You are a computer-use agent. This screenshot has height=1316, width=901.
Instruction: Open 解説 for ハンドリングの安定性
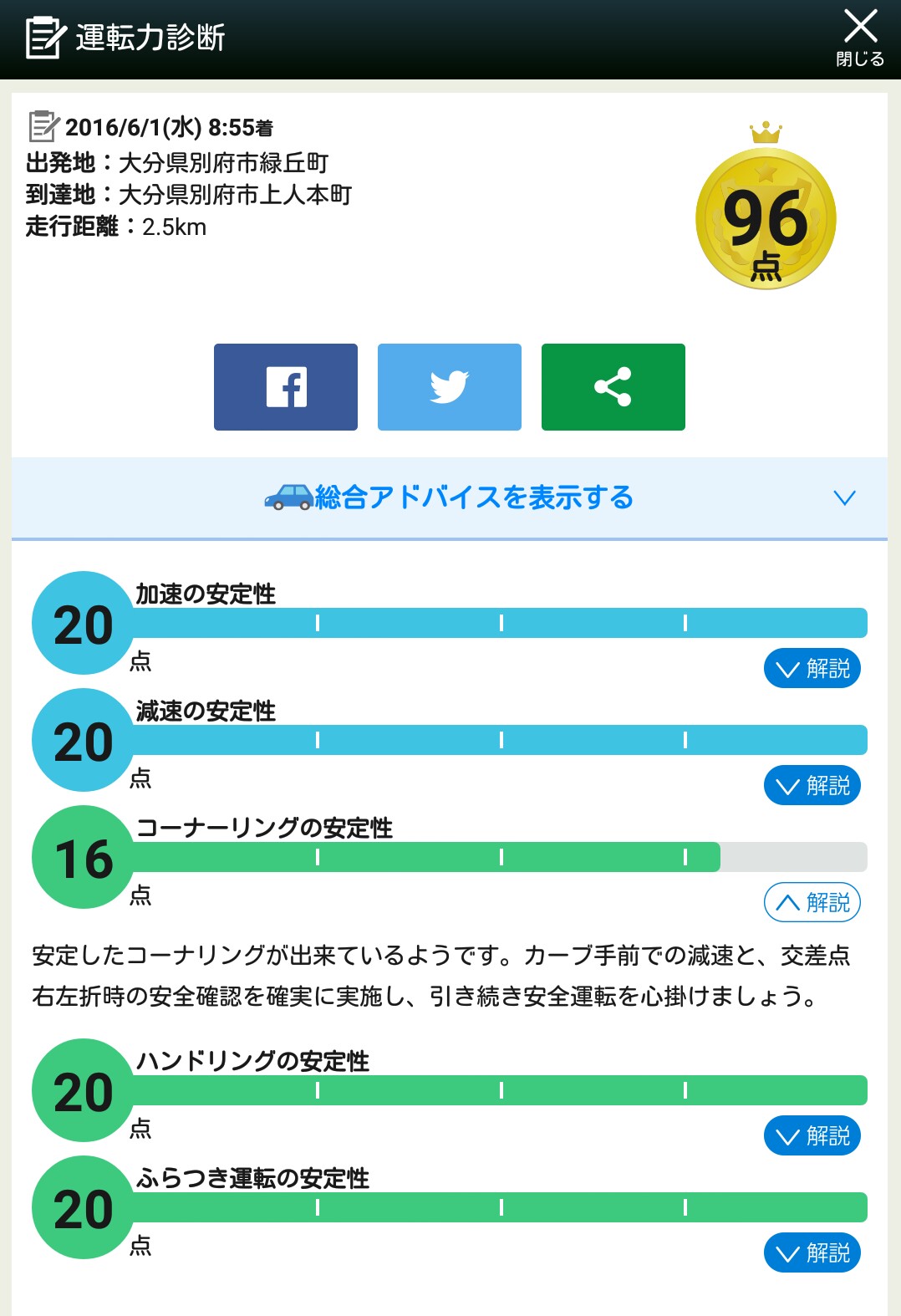812,1135
